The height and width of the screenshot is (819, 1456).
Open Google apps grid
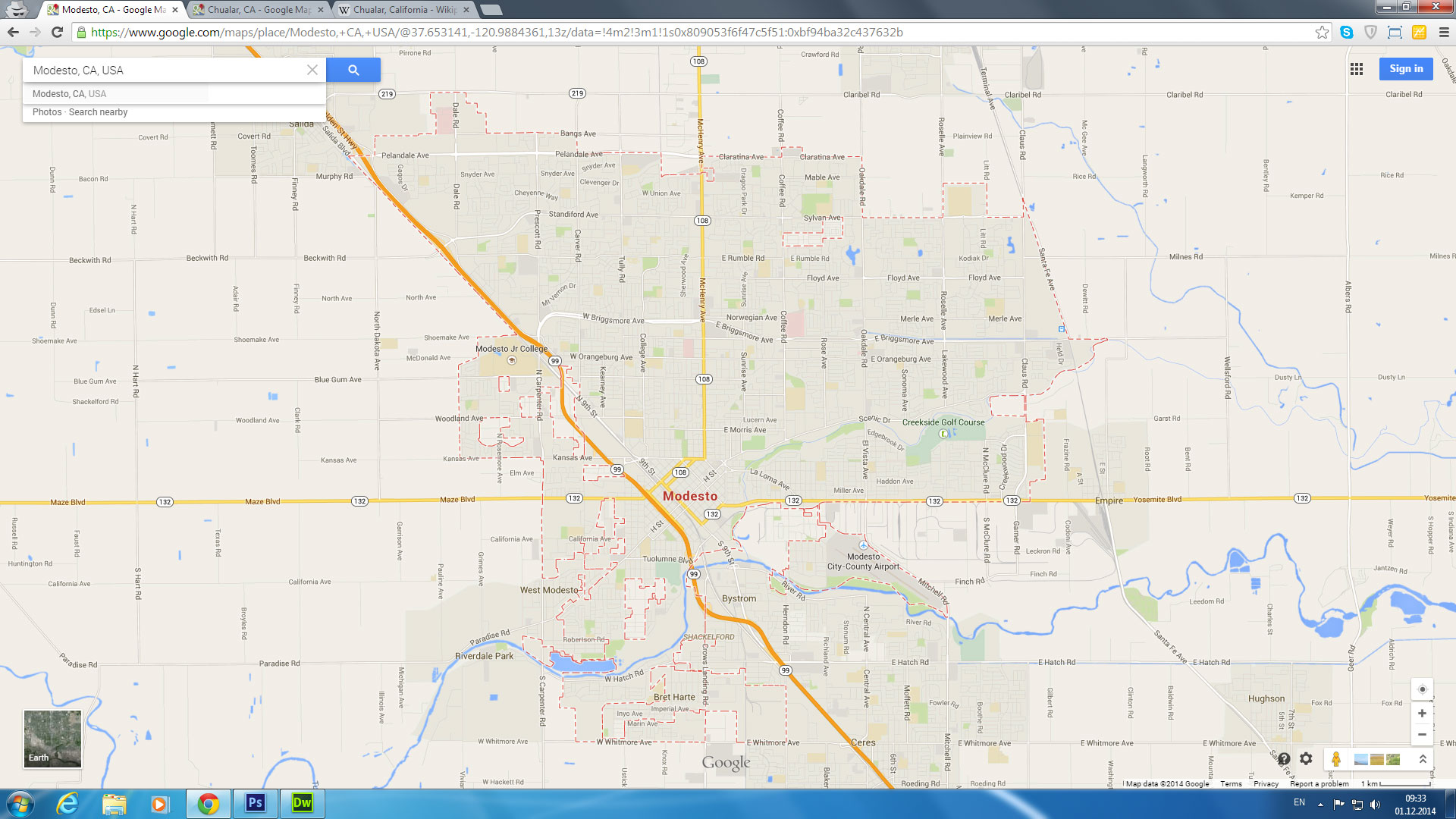(x=1357, y=69)
